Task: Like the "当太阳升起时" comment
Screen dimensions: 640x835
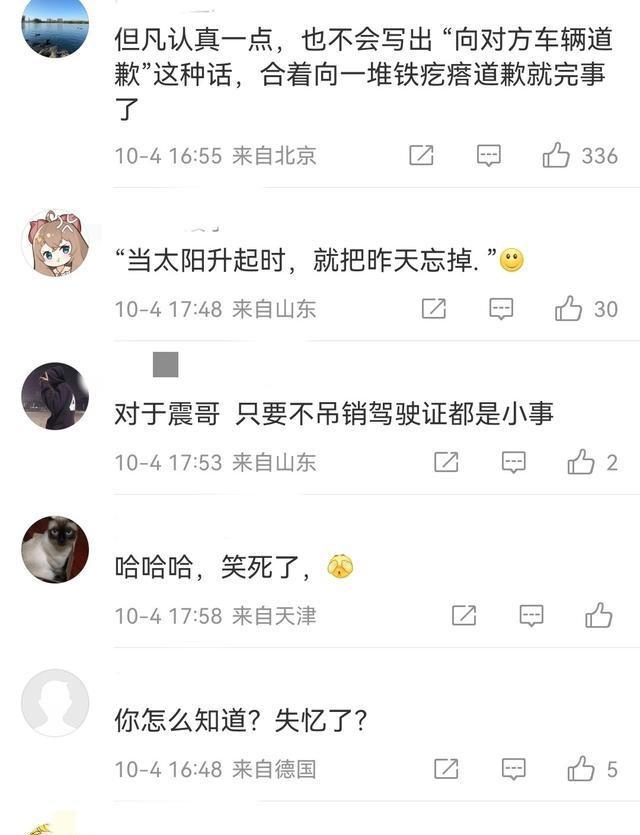Action: (x=568, y=308)
